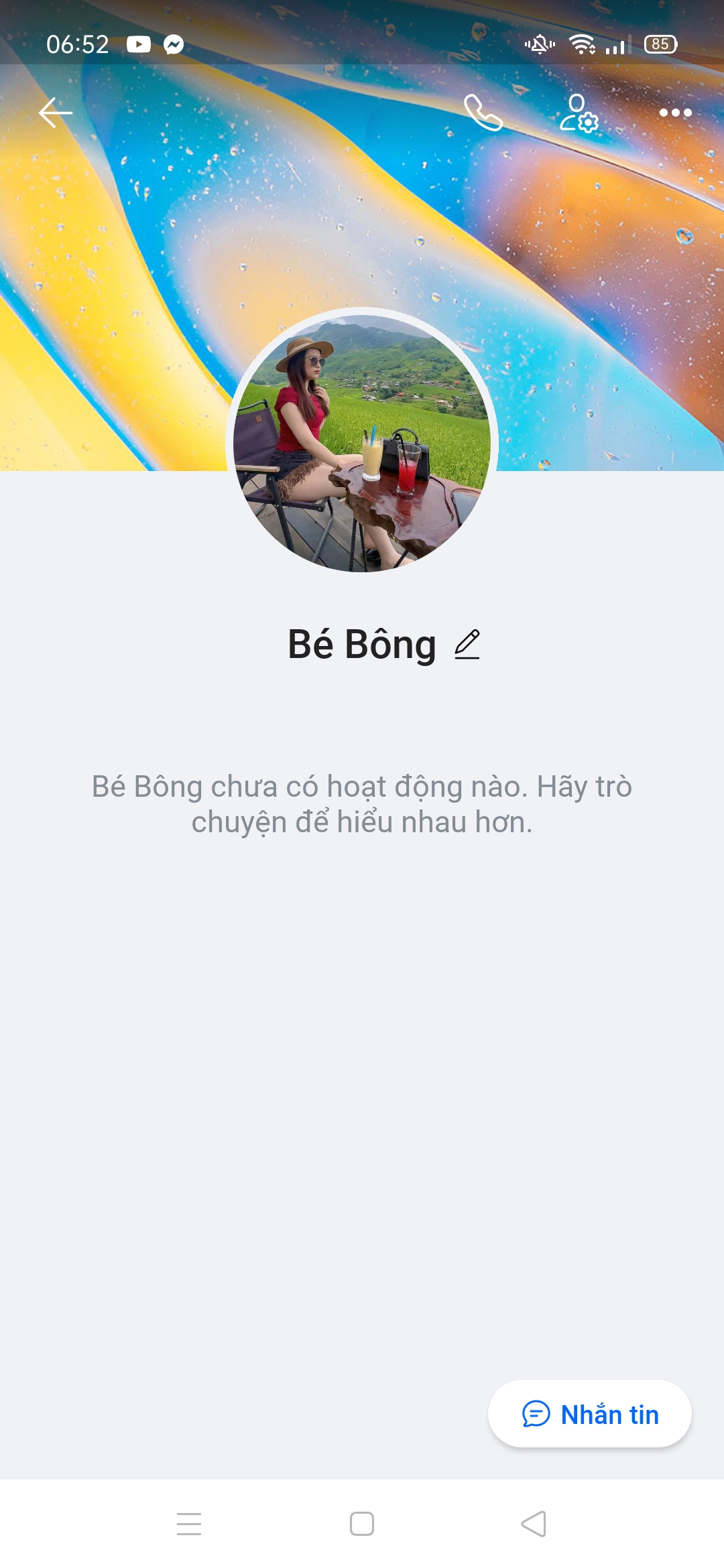Edit the nickname Bé Bông
724x1568 pixels.
tap(467, 645)
